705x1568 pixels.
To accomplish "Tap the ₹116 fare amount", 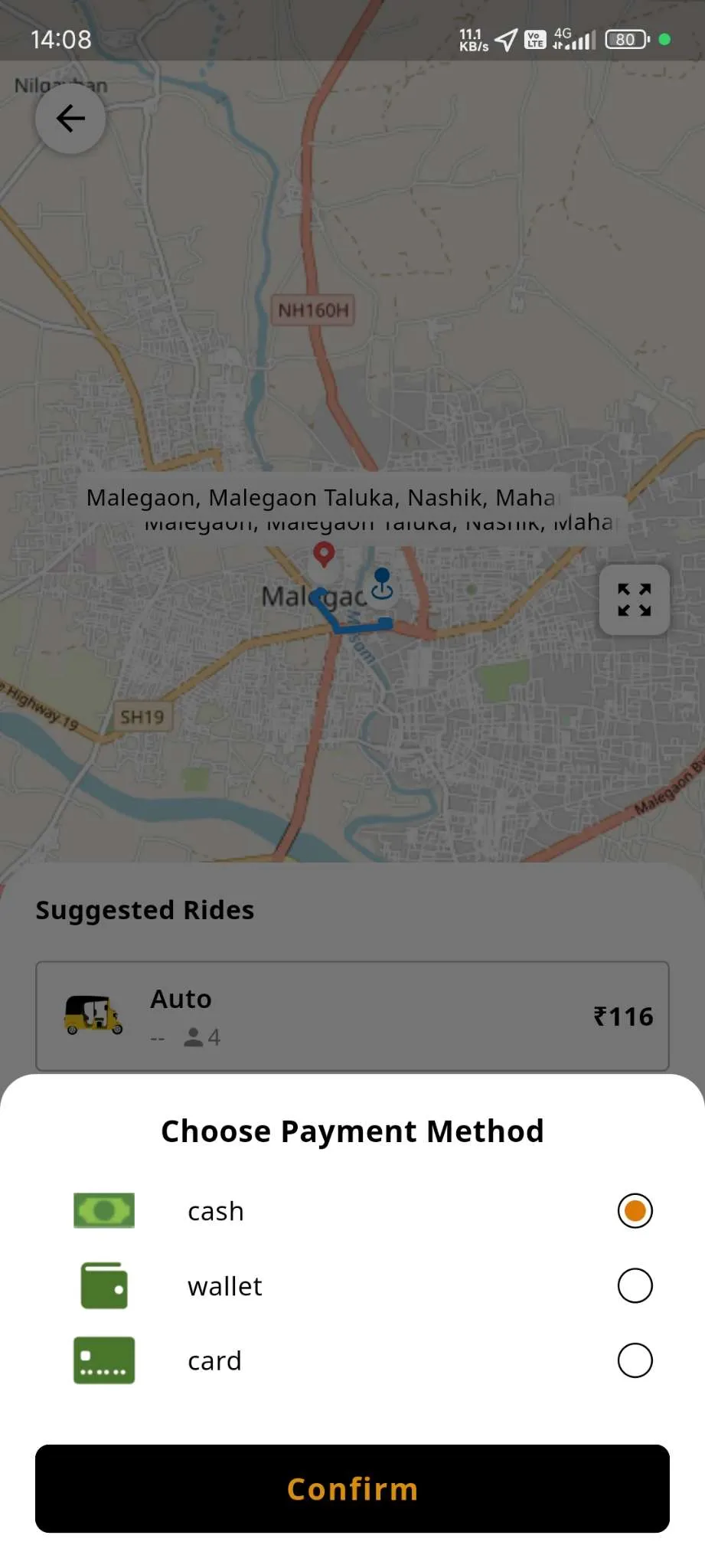I will coord(623,1016).
